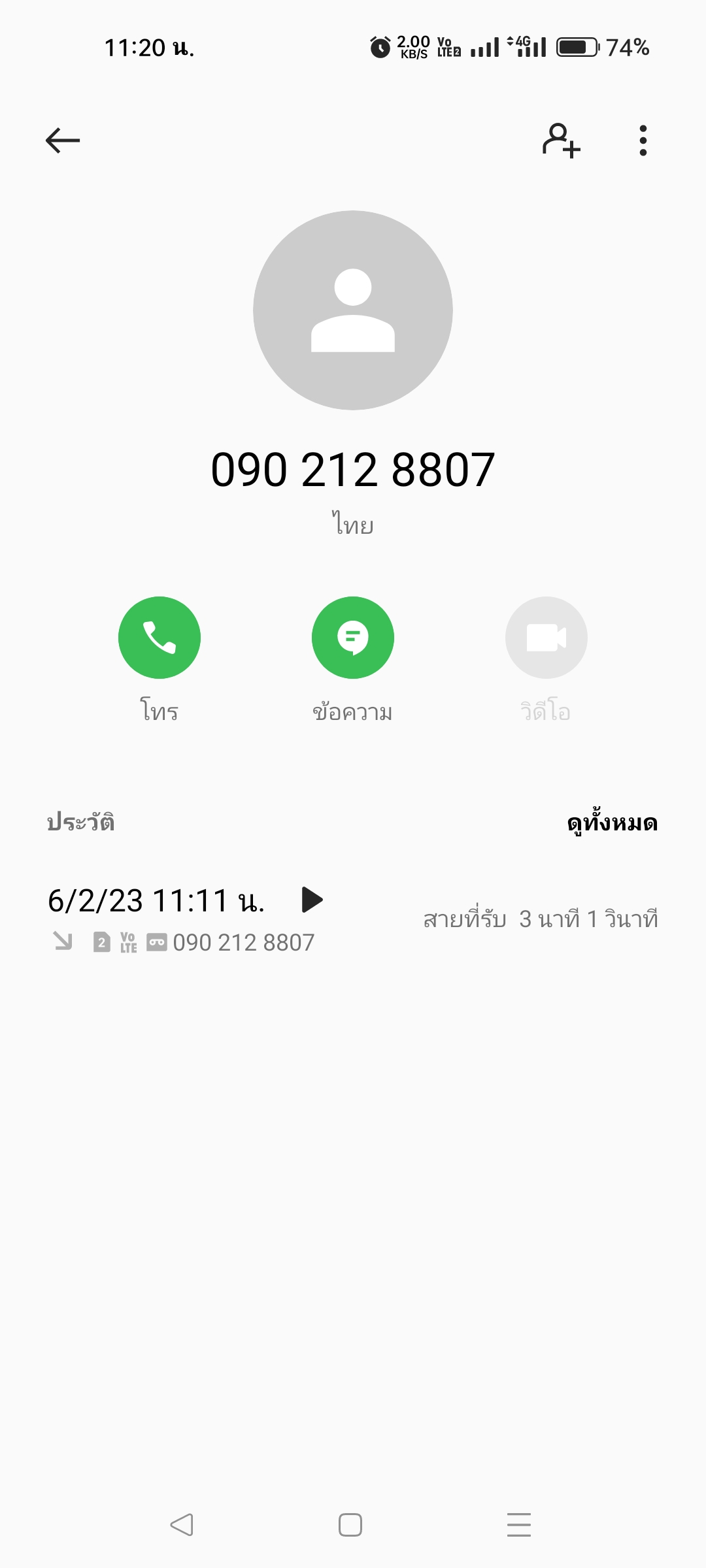This screenshot has width=706, height=1568.
Task: Open the system recent apps menu
Action: (519, 1525)
